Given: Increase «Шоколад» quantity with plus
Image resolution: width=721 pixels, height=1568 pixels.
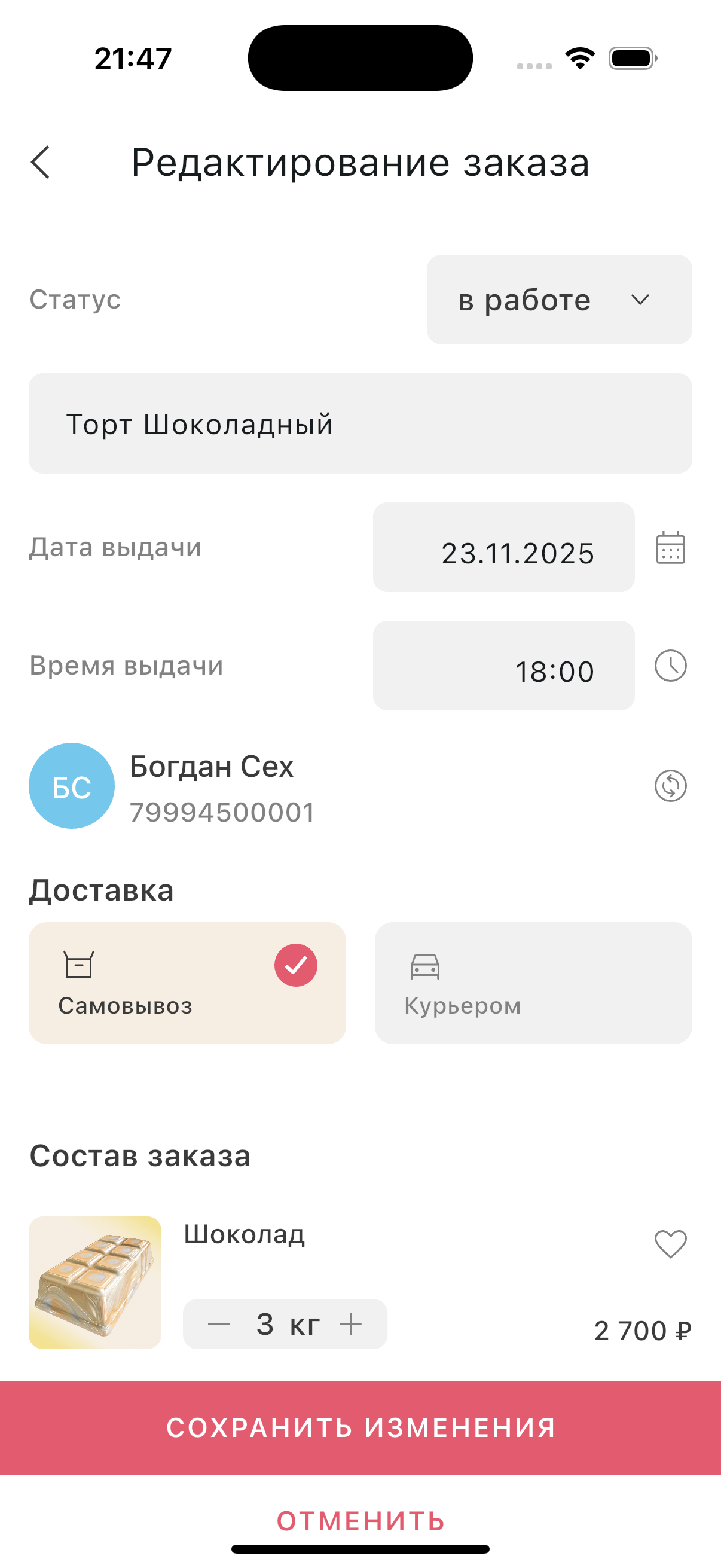Looking at the screenshot, I should click(x=351, y=1324).
